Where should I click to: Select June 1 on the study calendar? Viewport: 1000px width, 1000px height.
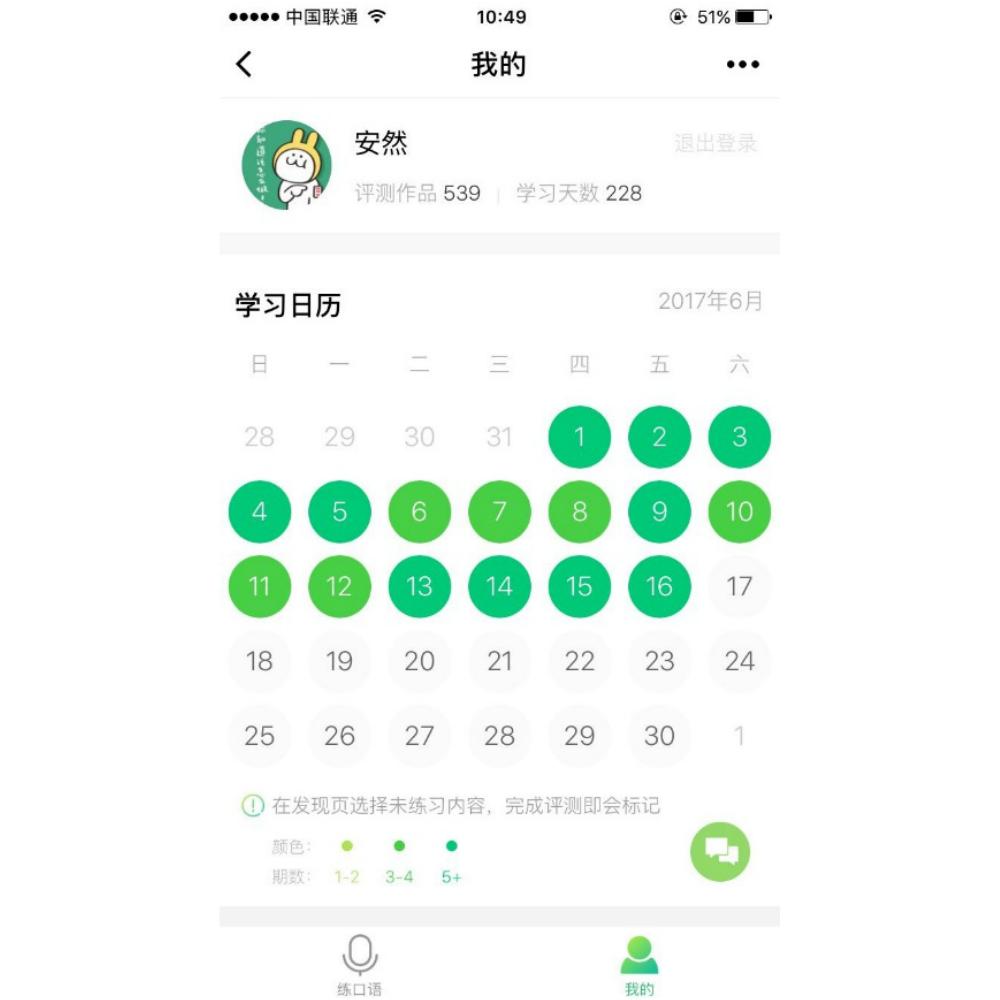tap(579, 437)
